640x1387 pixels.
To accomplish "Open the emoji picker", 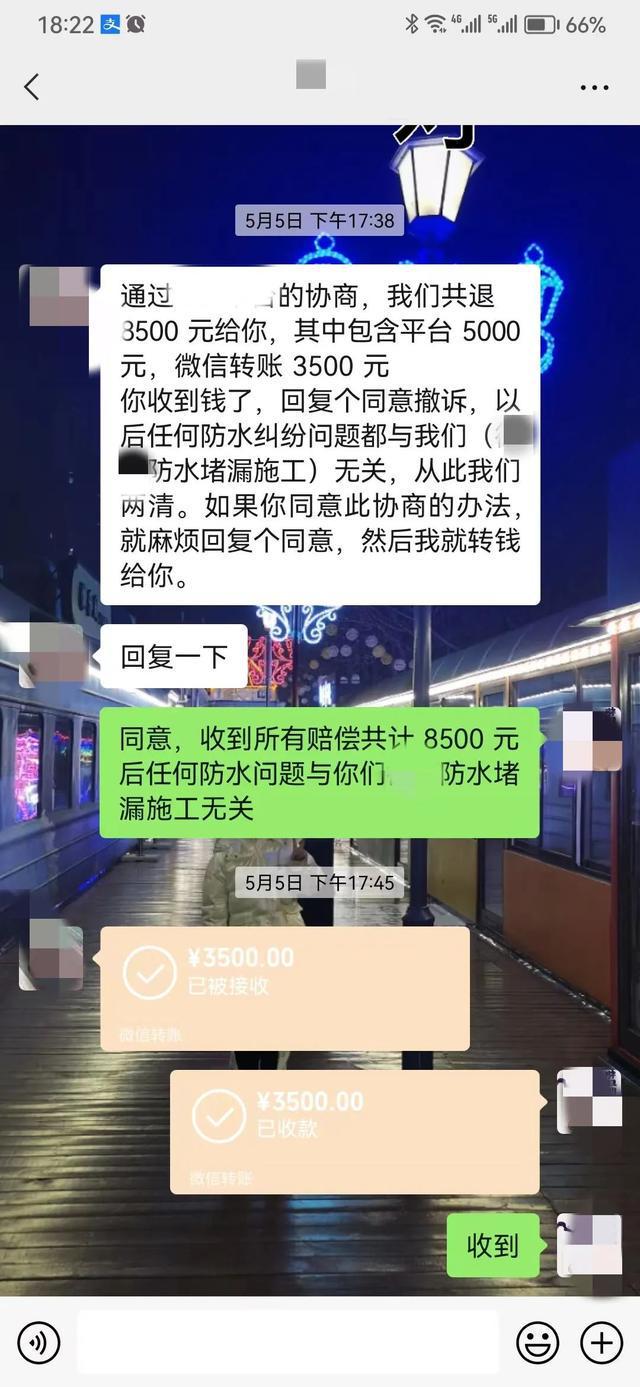I will click(x=537, y=1342).
